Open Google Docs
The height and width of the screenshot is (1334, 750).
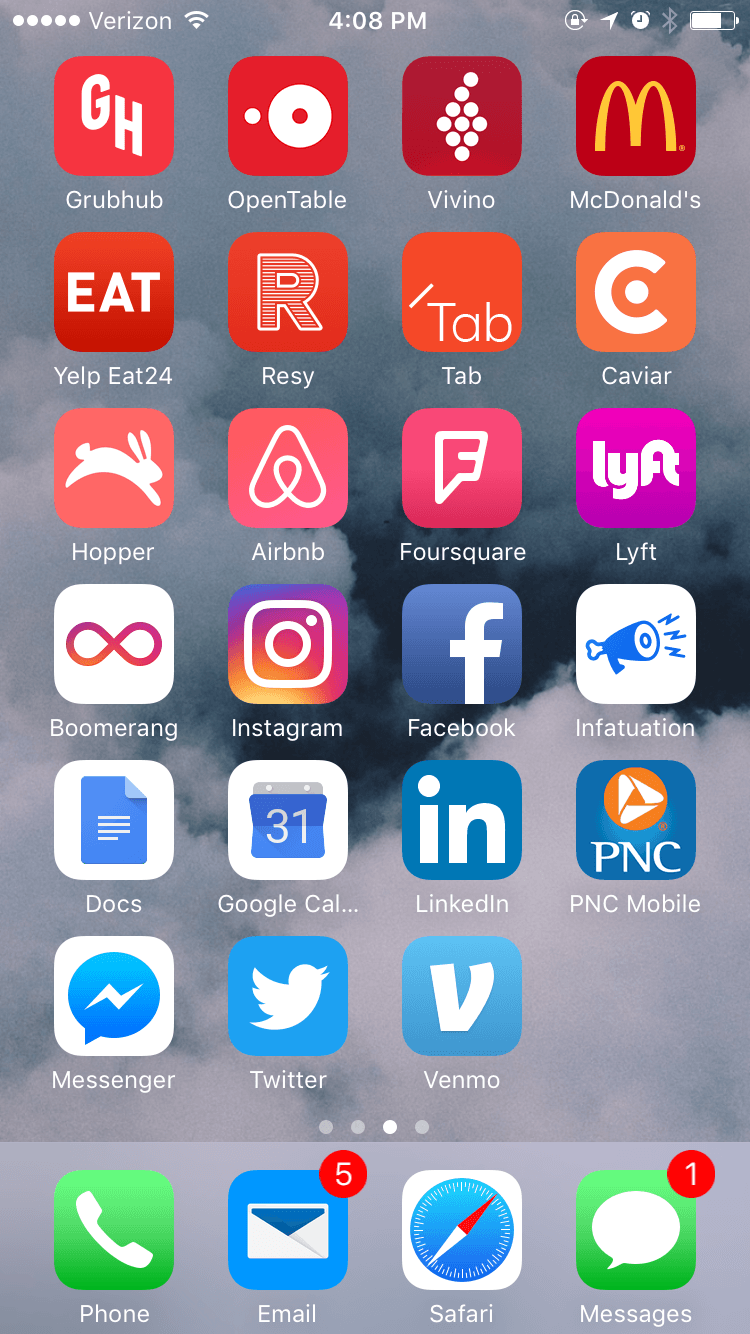click(x=113, y=819)
